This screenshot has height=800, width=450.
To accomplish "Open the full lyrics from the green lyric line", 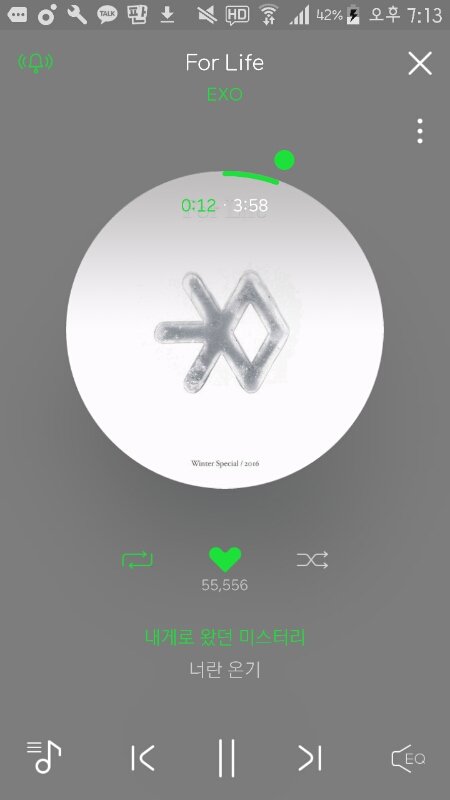I will [225, 637].
